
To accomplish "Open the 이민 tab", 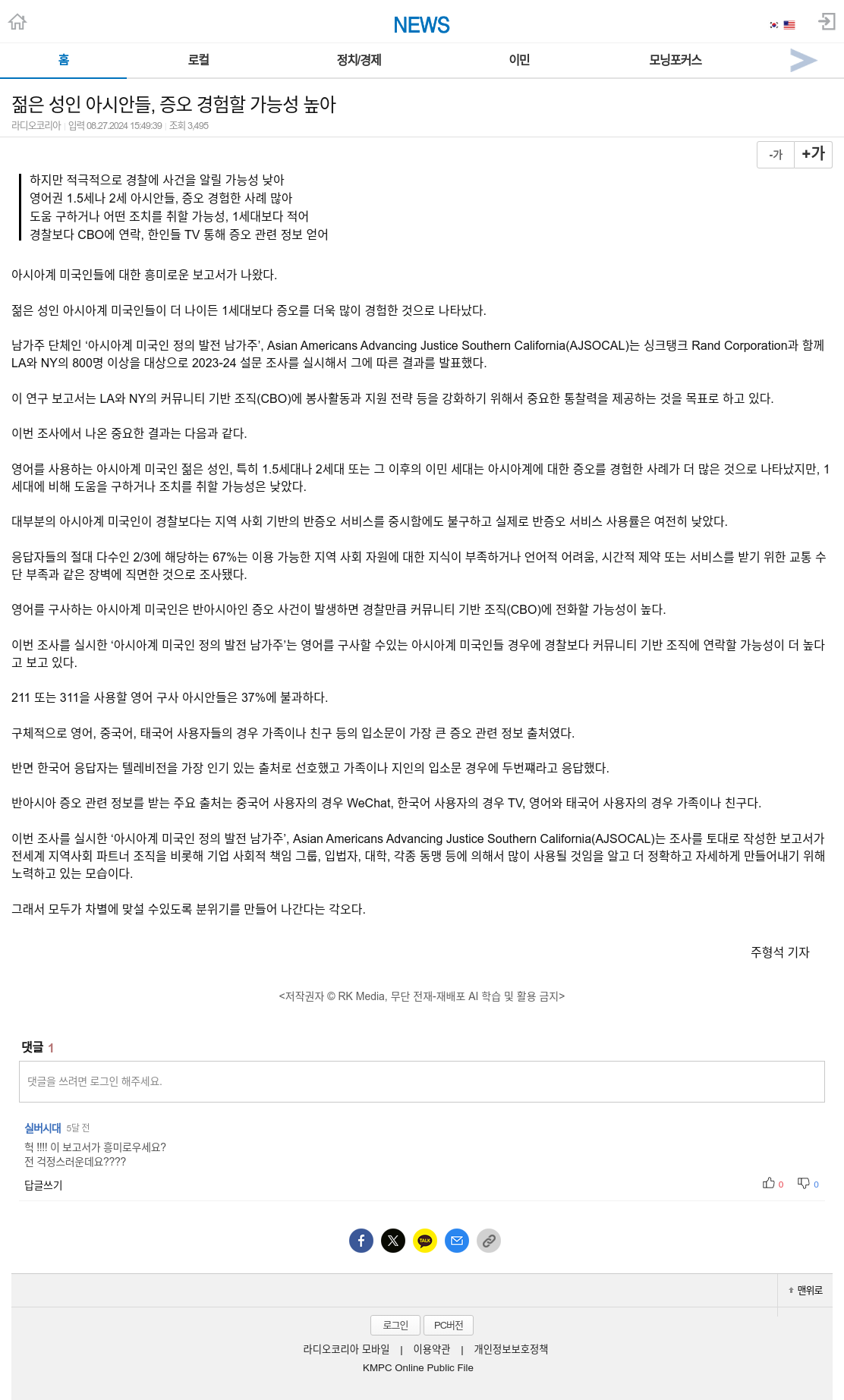I will [519, 60].
